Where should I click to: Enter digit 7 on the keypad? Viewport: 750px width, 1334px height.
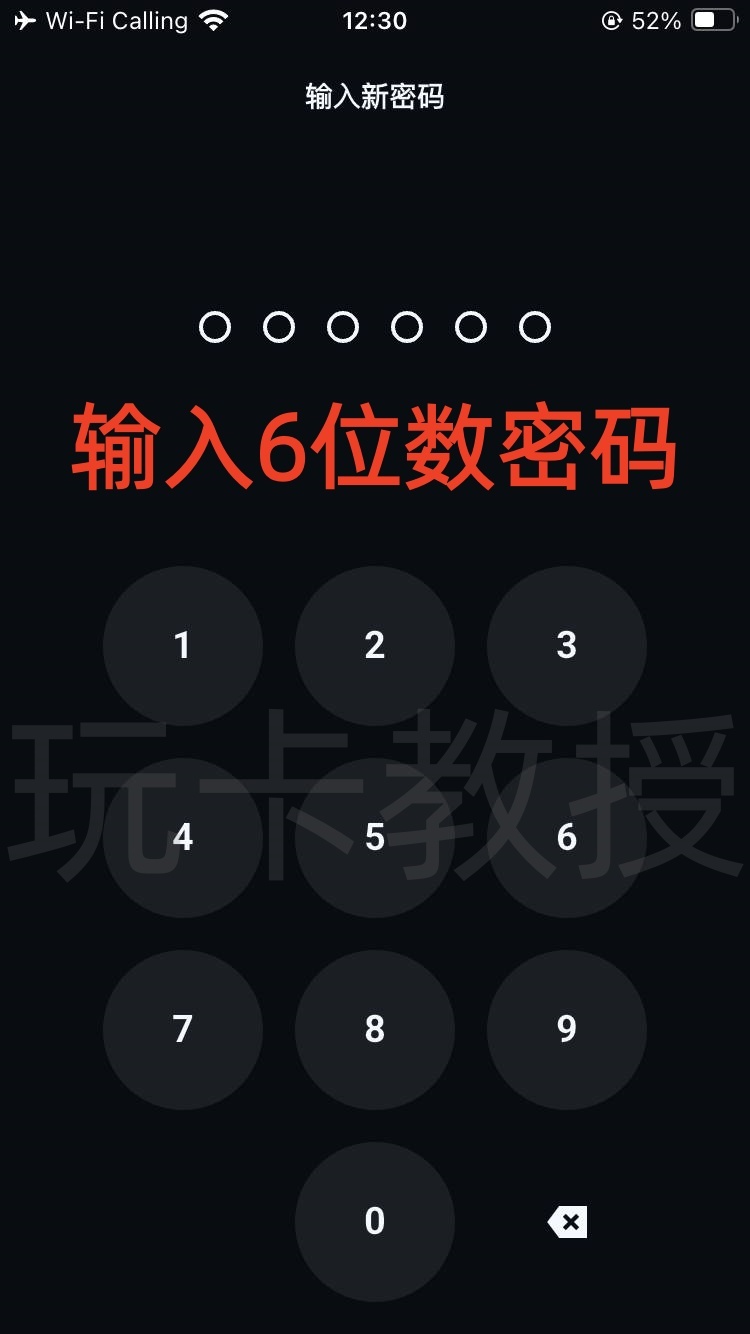click(183, 1029)
